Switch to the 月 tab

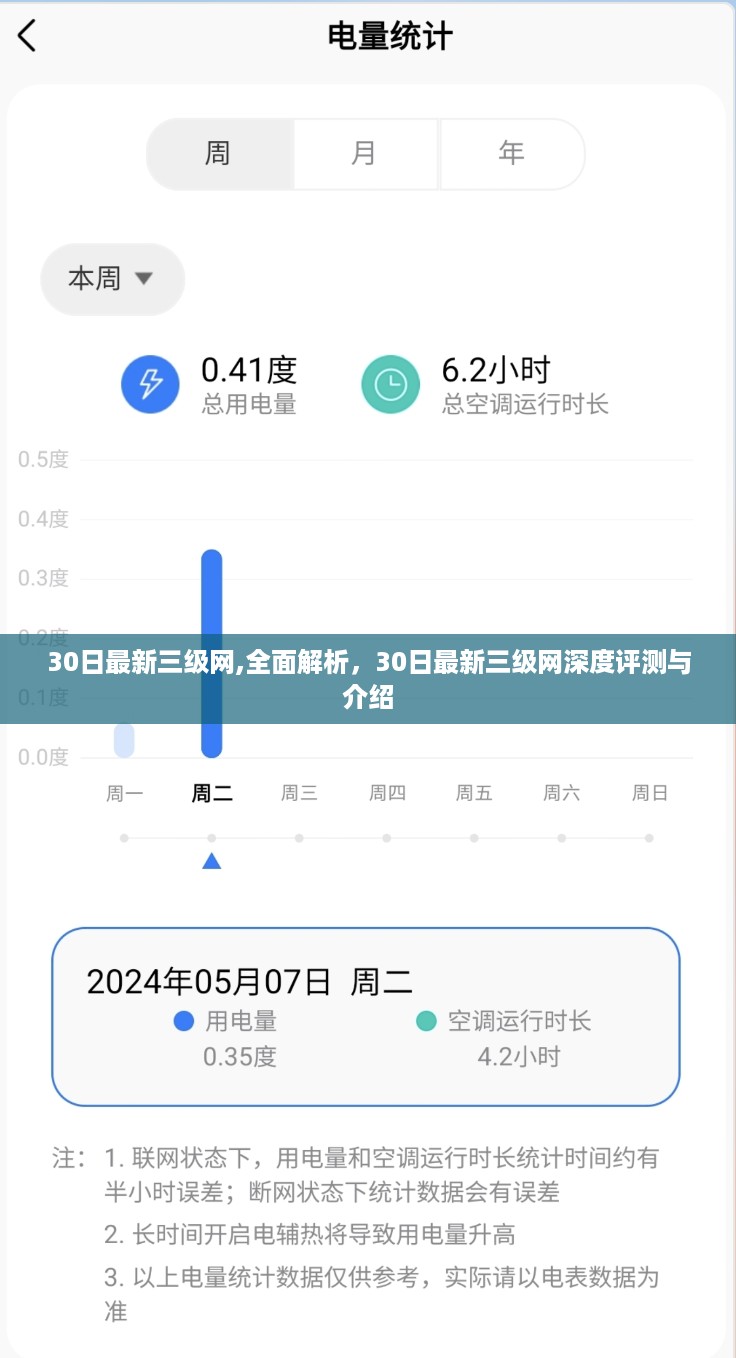coord(364,153)
